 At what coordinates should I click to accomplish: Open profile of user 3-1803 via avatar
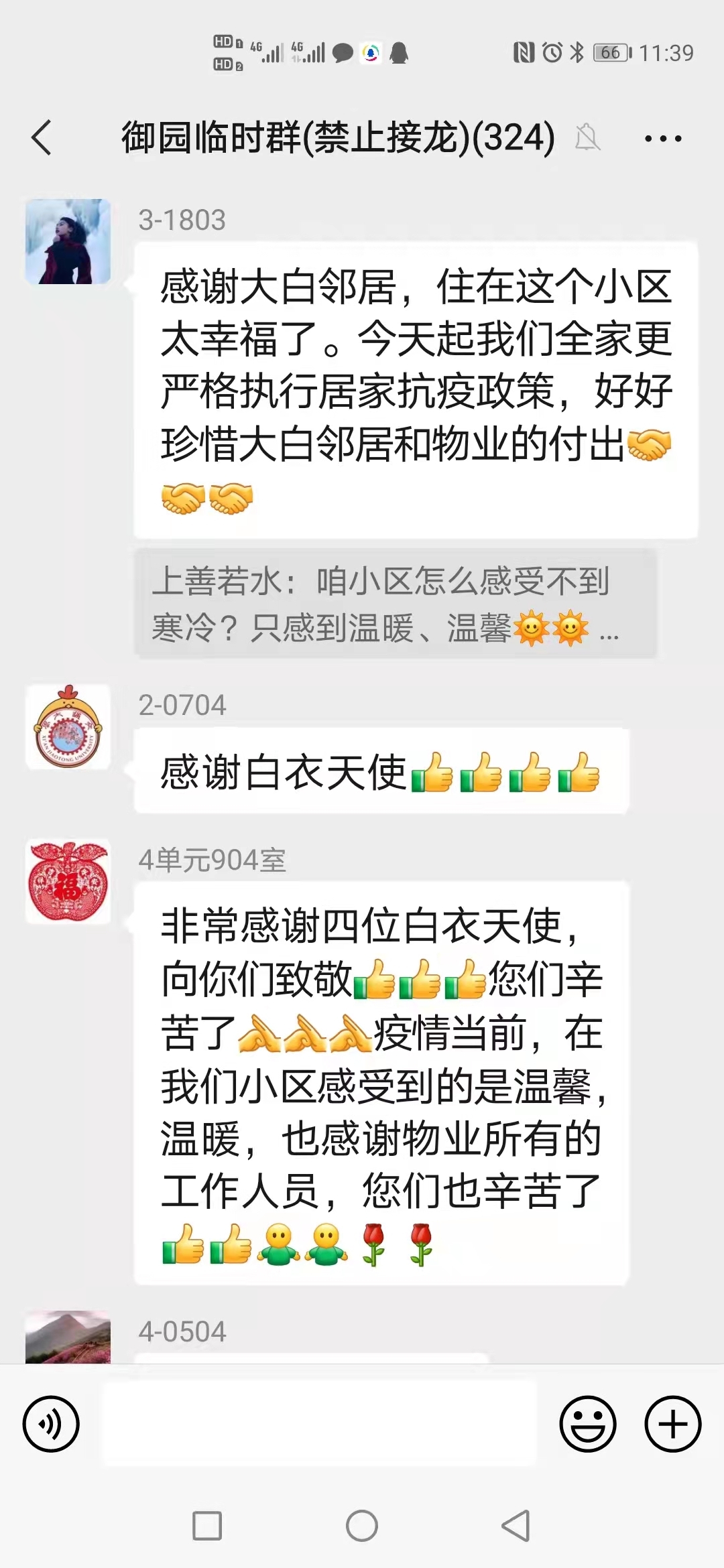click(x=68, y=241)
